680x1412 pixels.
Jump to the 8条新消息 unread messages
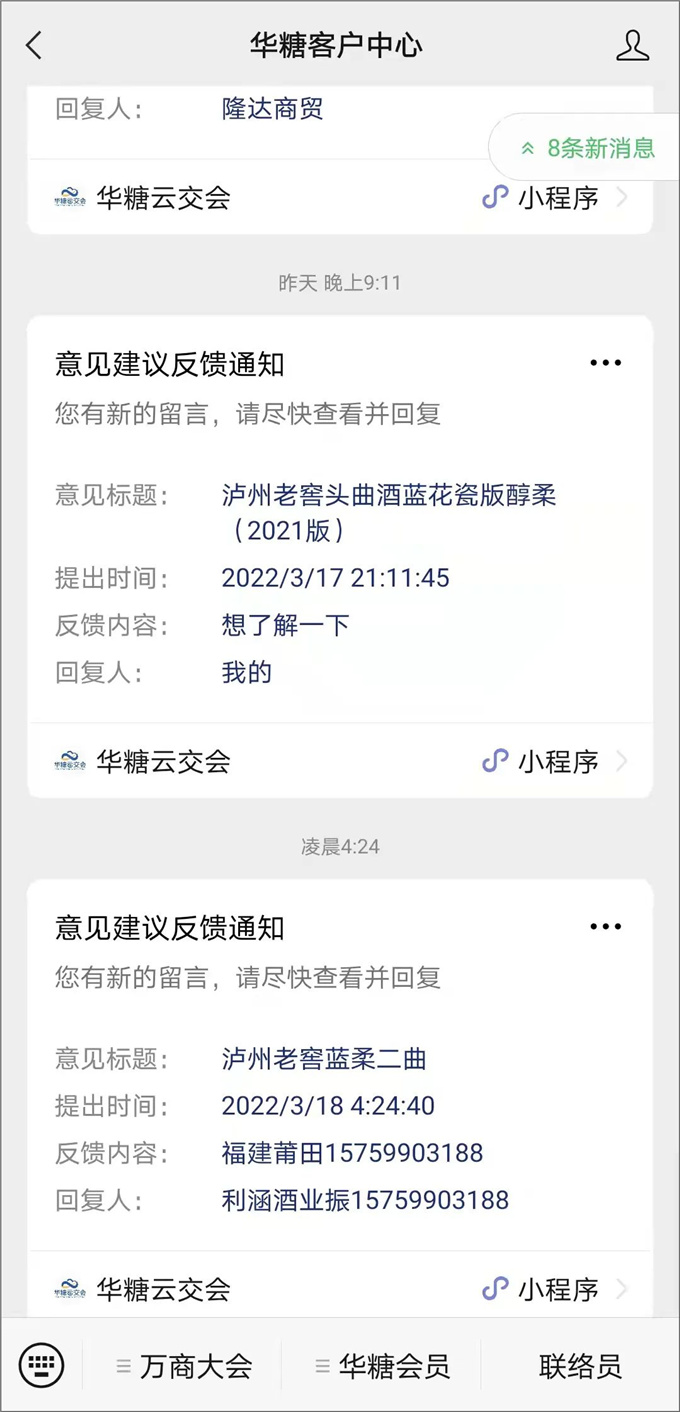[x=586, y=149]
